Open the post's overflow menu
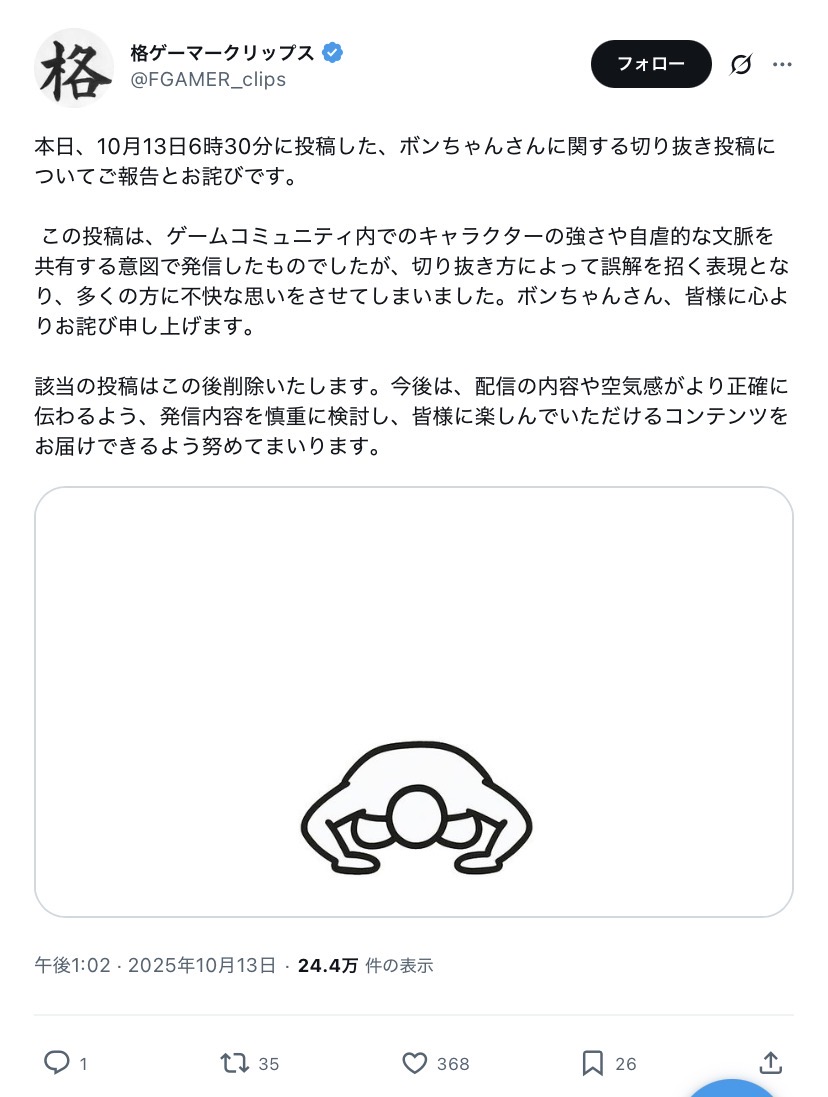Screen dimensions: 828x1097 pos(782,65)
